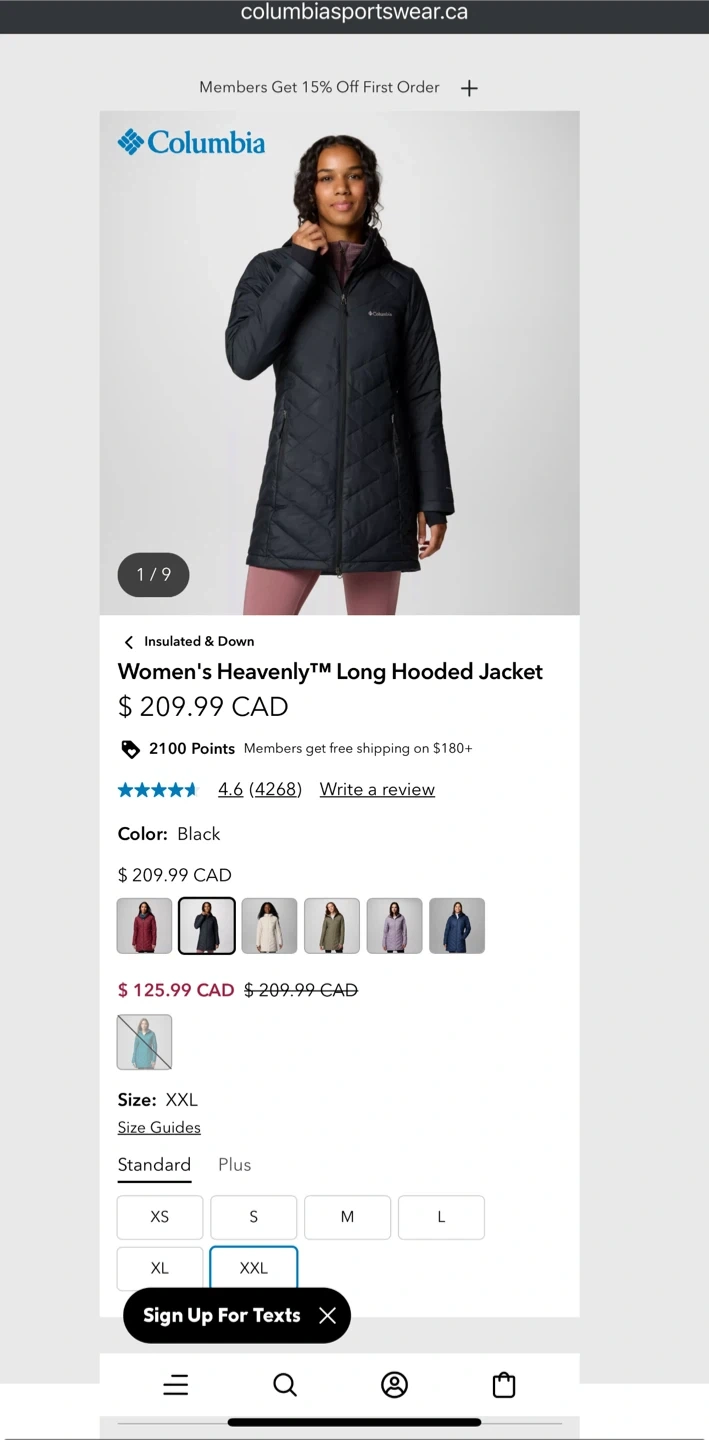Screen dimensions: 709x1440
Task: Dismiss the Sign Up For Texts popup
Action: (x=327, y=1316)
